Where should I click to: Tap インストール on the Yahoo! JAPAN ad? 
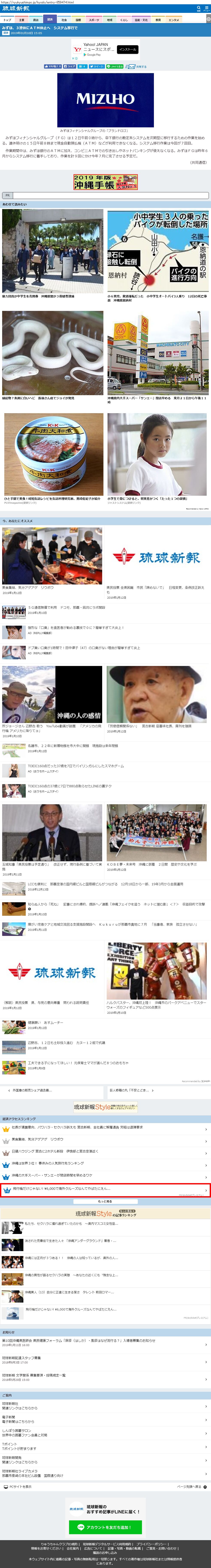tap(128, 49)
